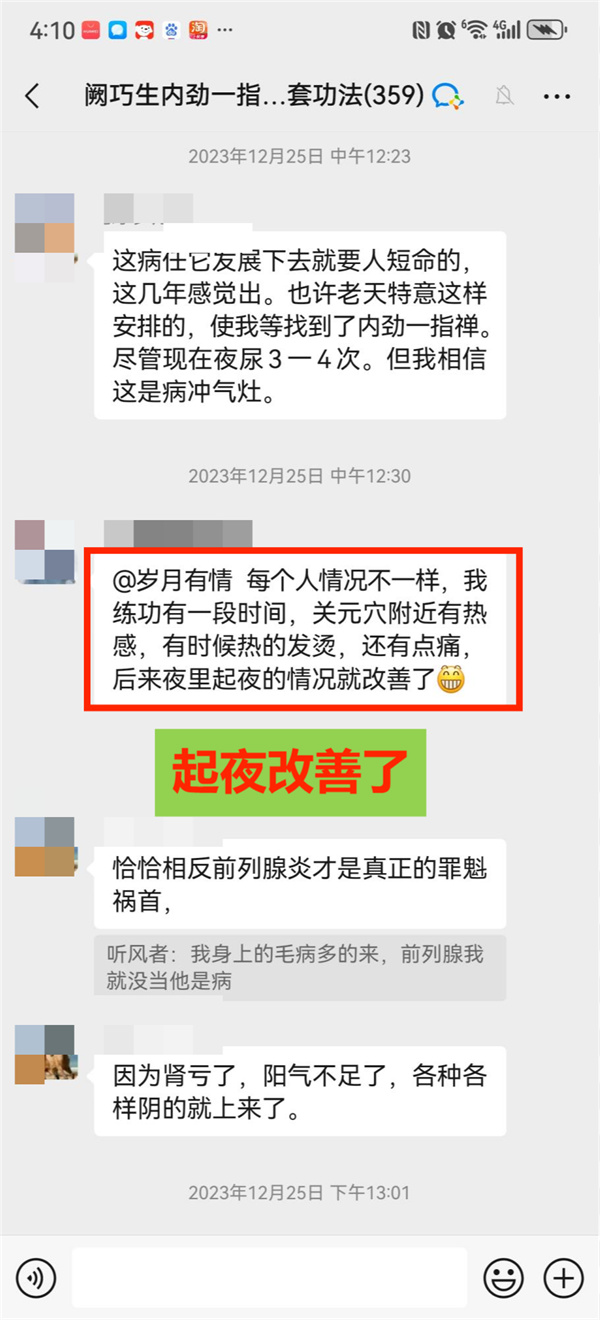This screenshot has height=1320, width=600.
Task: Open the group chat overflow menu
Action: click(x=556, y=96)
